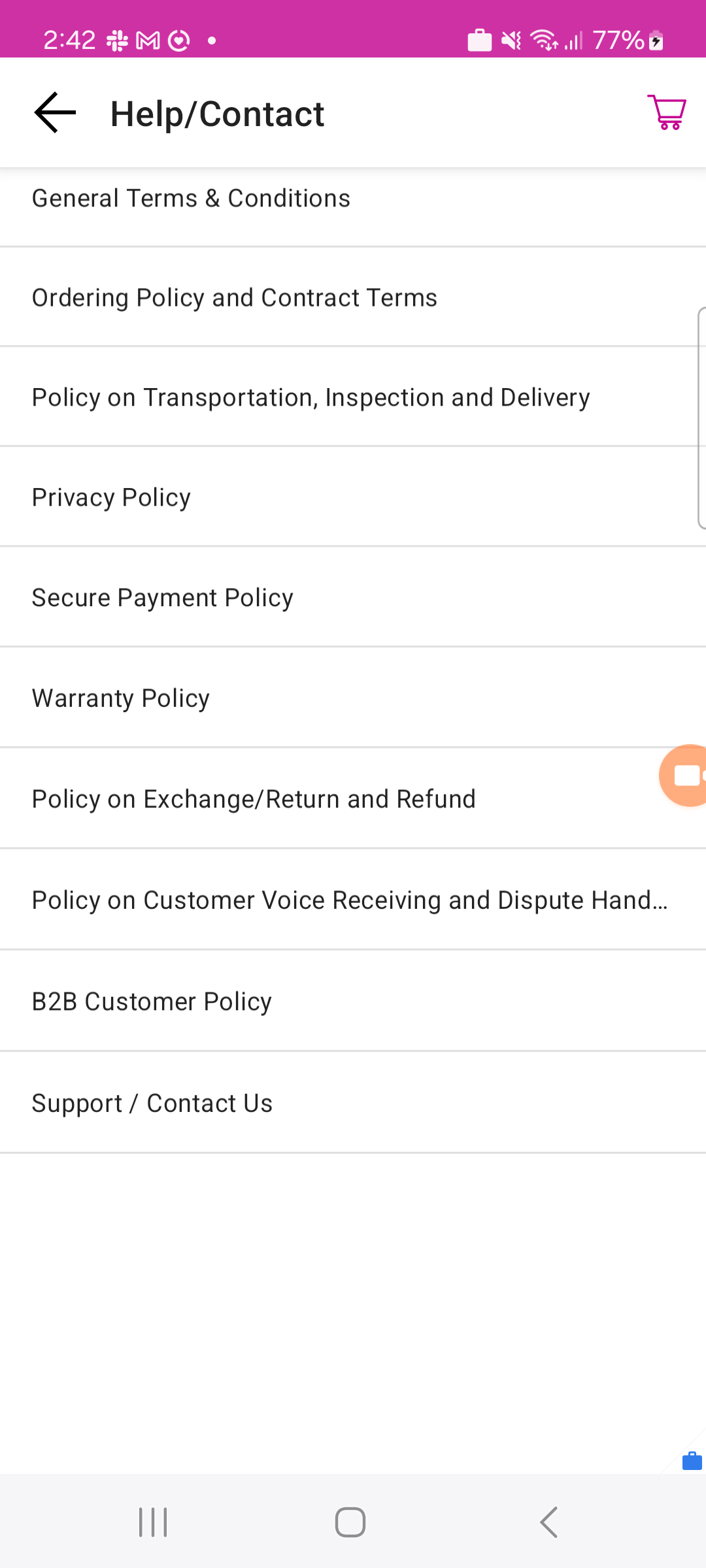View B2B Customer Policy
This screenshot has width=706, height=1568.
pyautogui.click(x=353, y=1001)
